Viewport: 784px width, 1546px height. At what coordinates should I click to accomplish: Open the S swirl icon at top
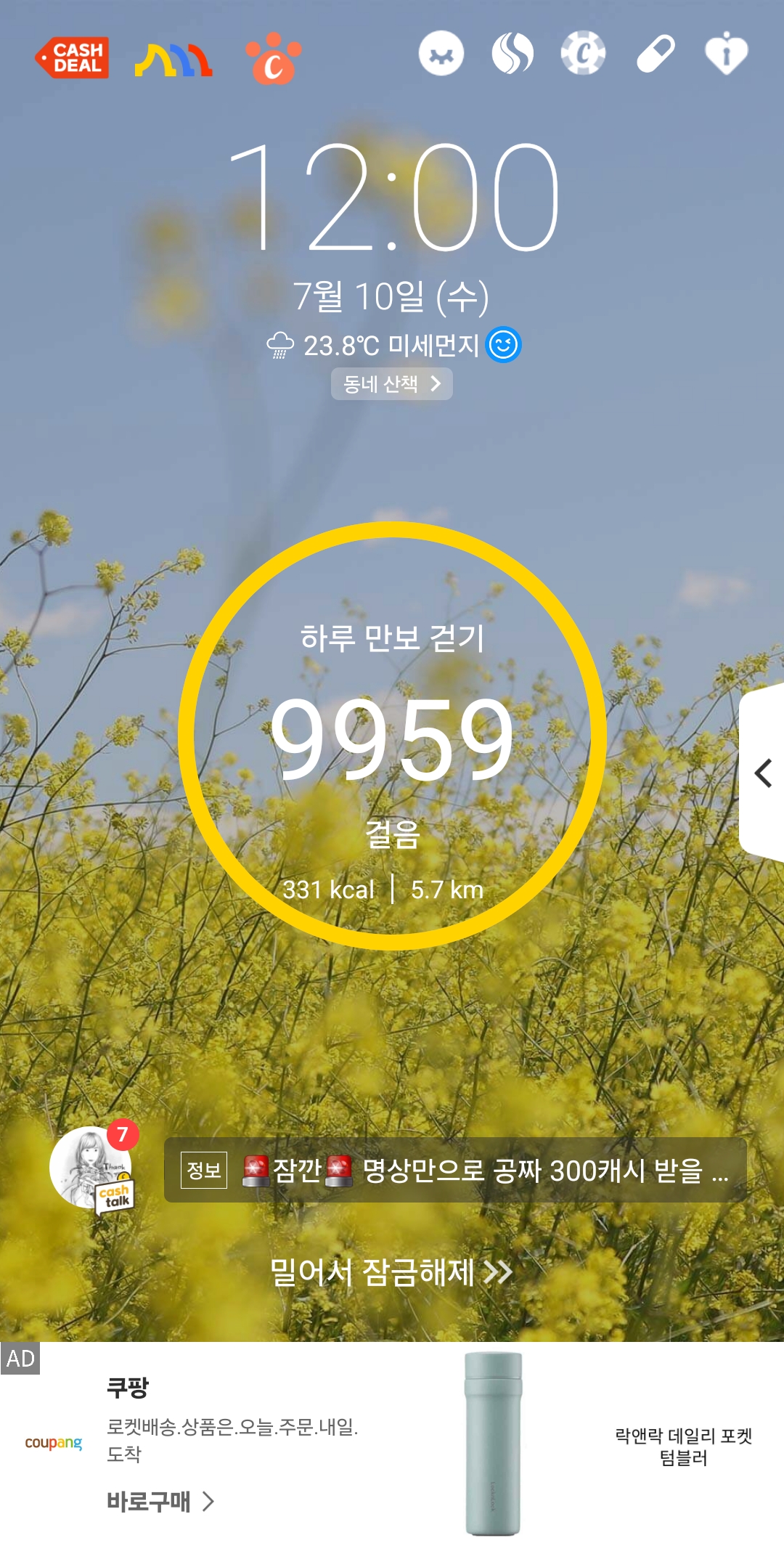point(513,53)
